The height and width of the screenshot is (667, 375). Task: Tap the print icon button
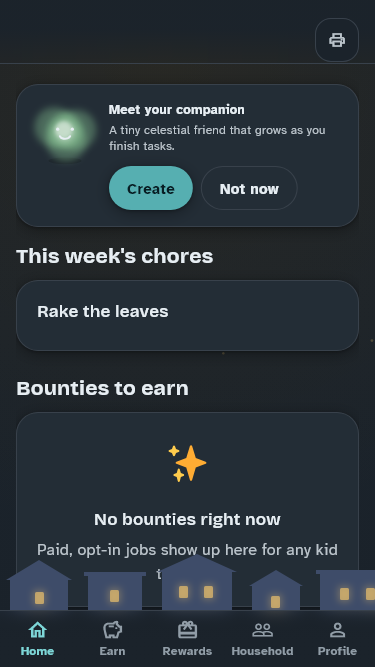pos(337,40)
